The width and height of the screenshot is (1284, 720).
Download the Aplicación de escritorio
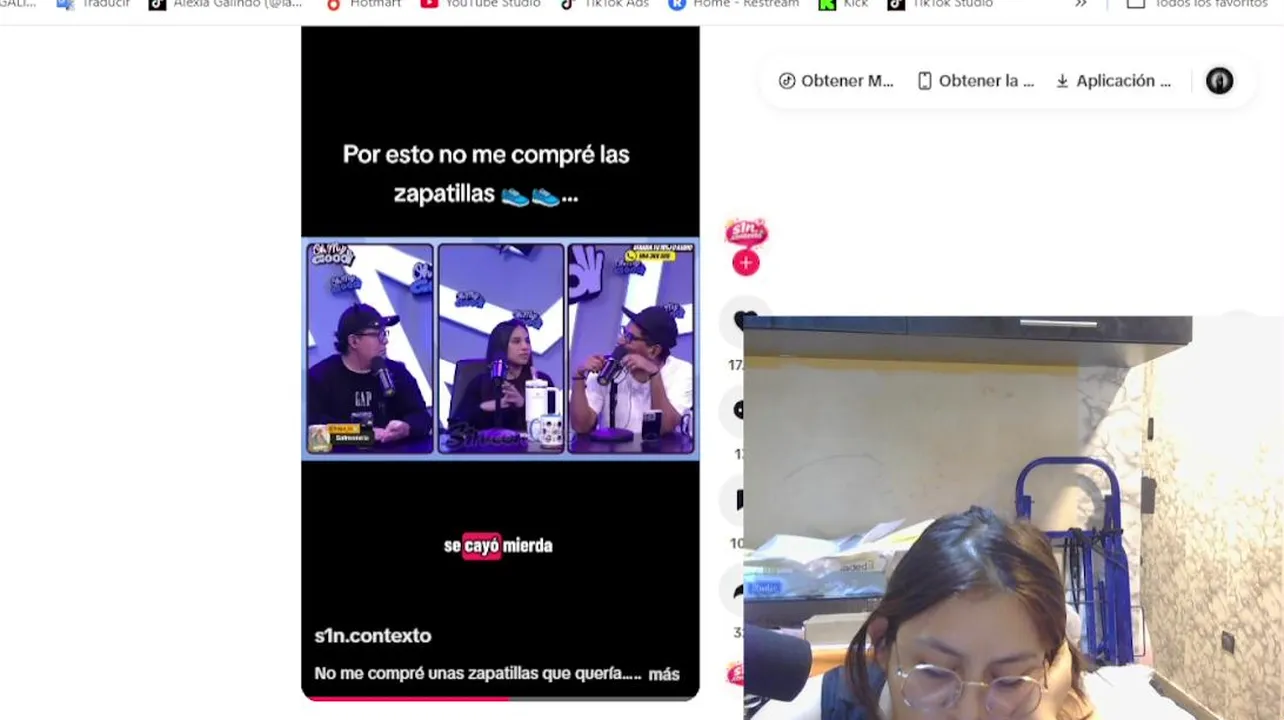1113,81
